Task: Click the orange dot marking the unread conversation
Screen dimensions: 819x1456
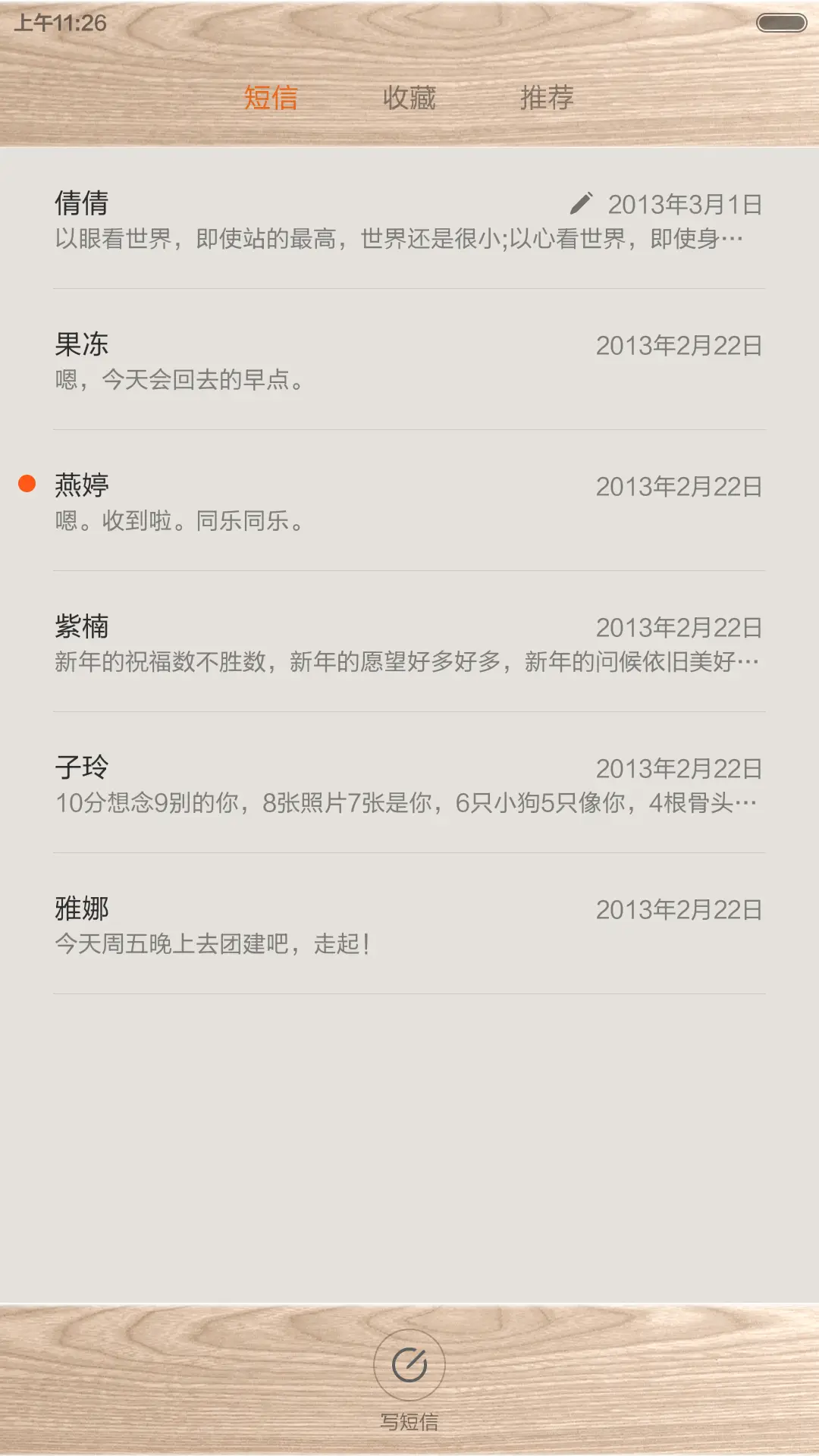Action: click(27, 480)
